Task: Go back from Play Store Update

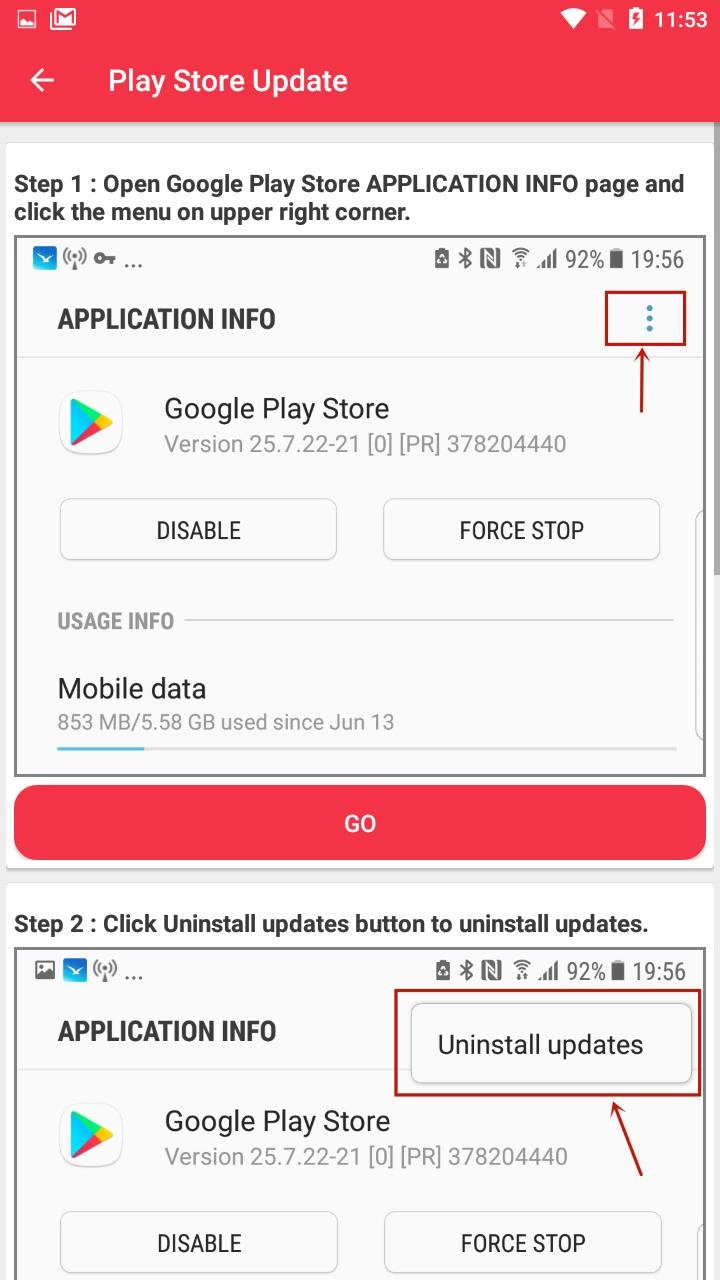Action: pos(42,81)
